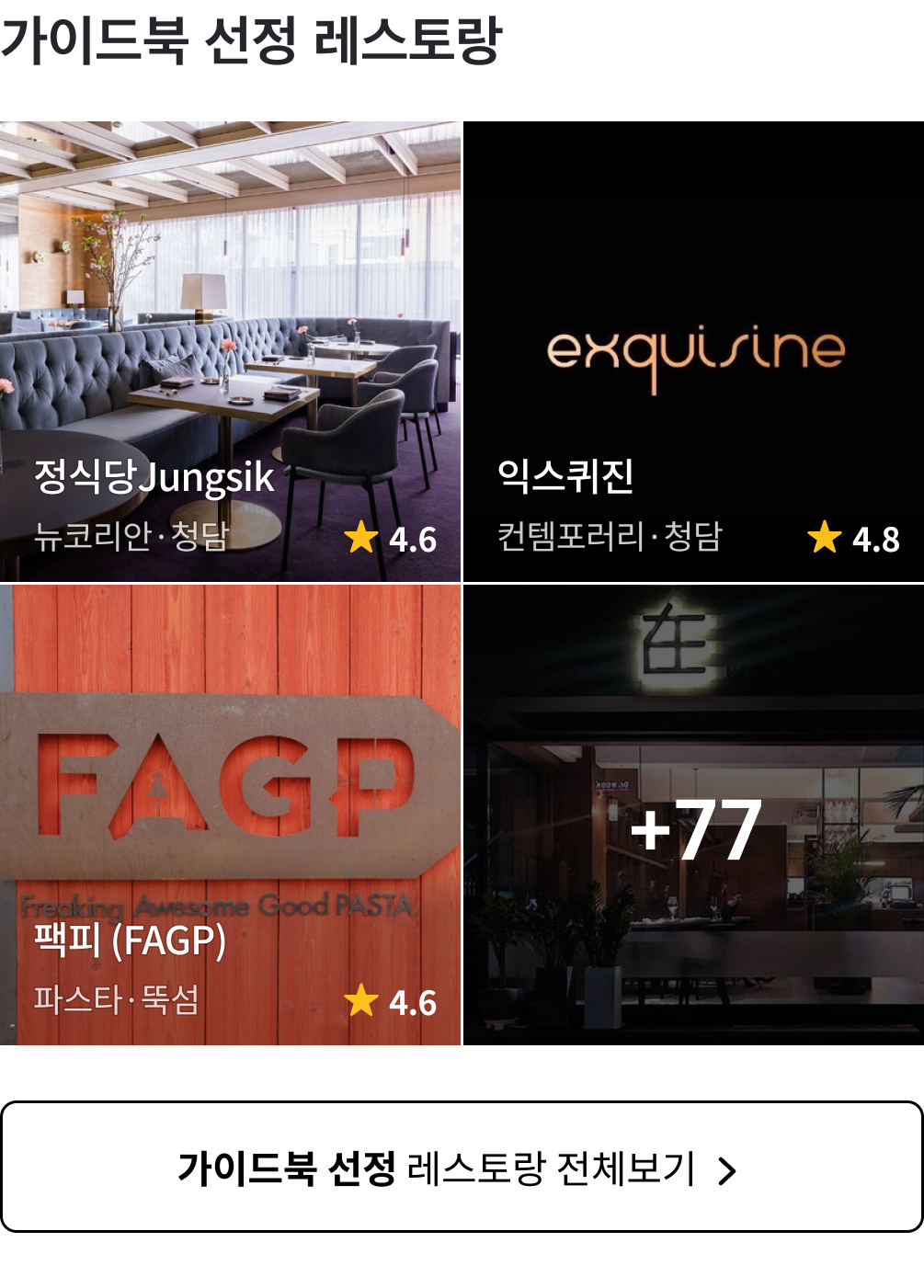Open 가이드북 선정 레스토랑 전체보기

pos(462,1168)
